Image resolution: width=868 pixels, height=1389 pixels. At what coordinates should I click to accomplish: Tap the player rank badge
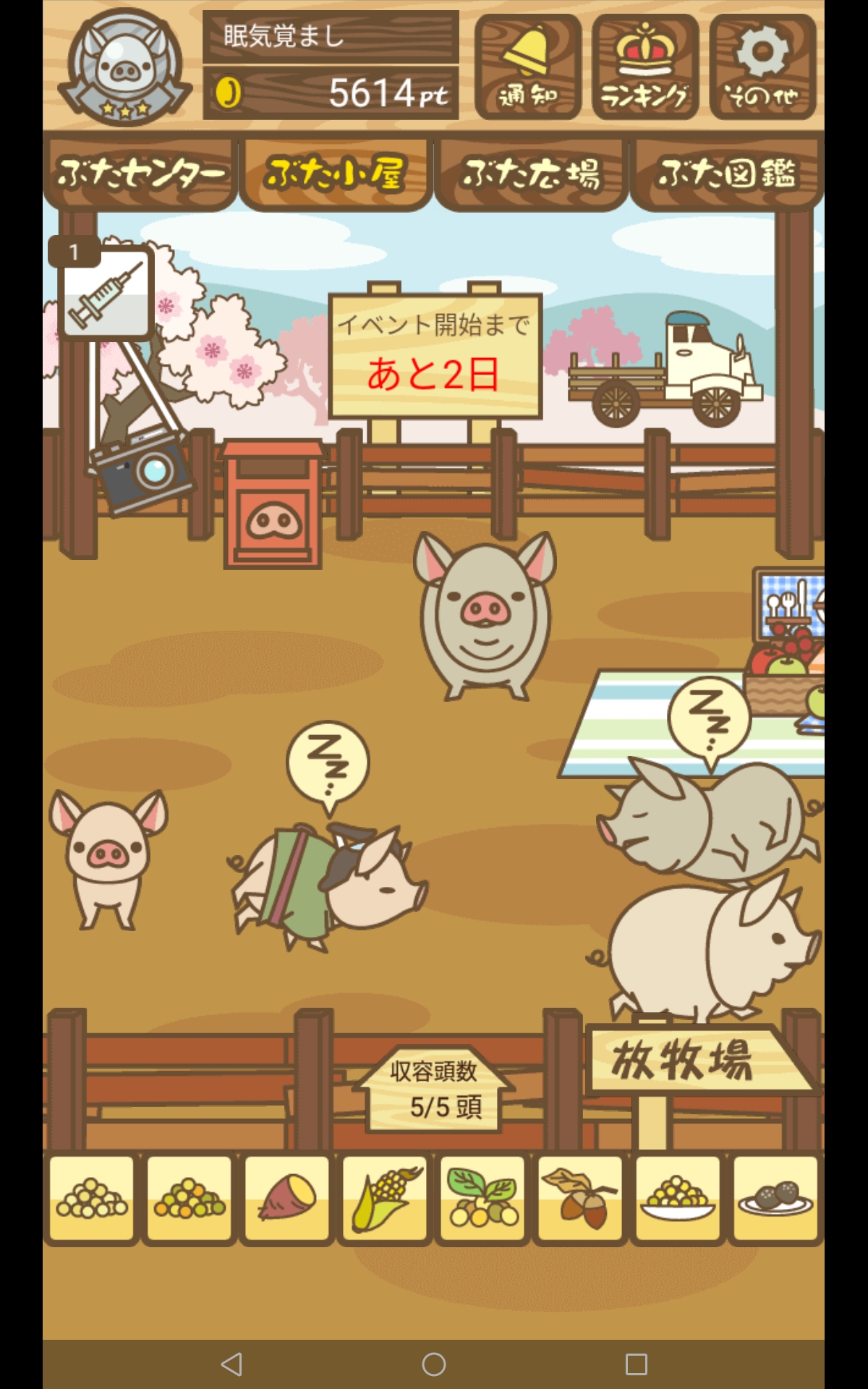124,67
